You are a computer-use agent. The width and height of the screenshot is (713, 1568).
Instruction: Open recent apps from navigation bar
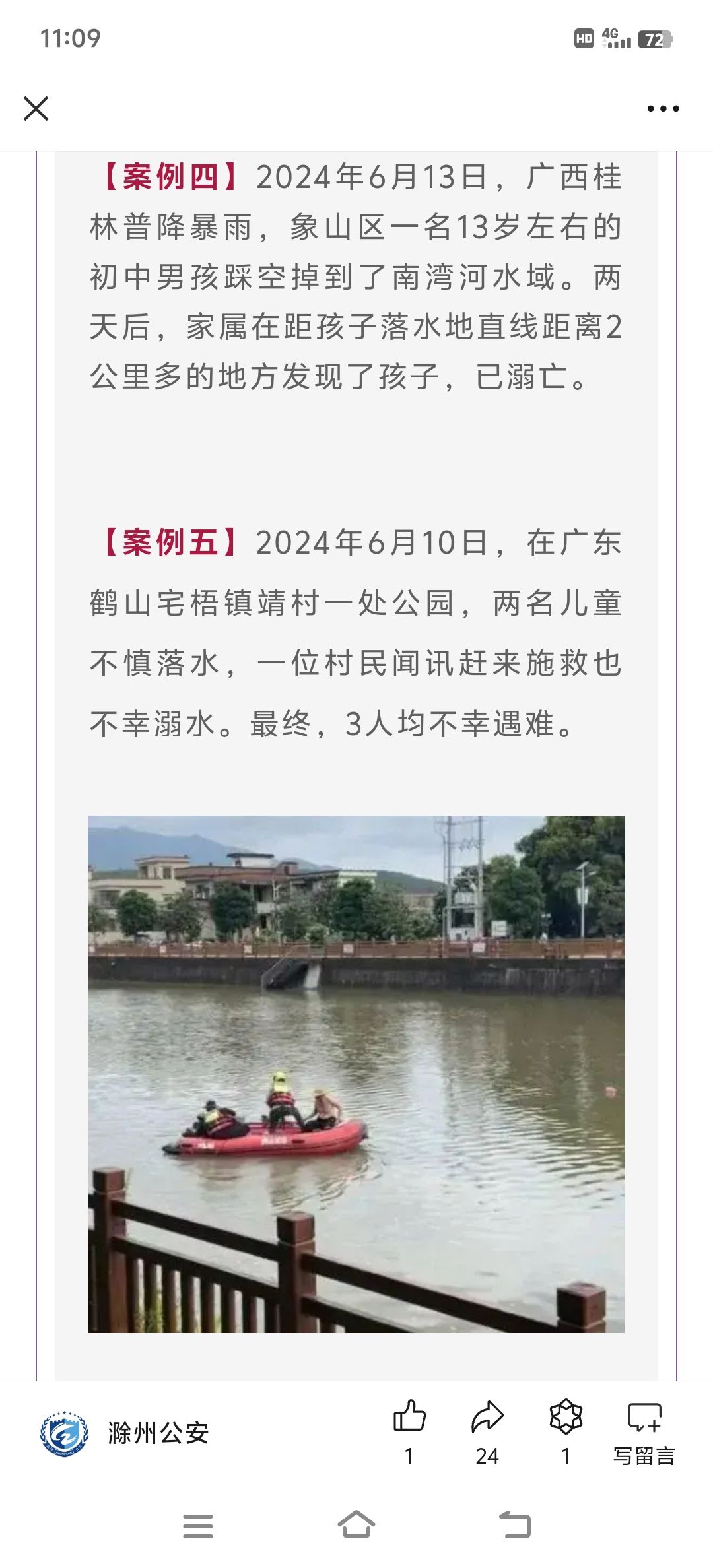pyautogui.click(x=198, y=1526)
